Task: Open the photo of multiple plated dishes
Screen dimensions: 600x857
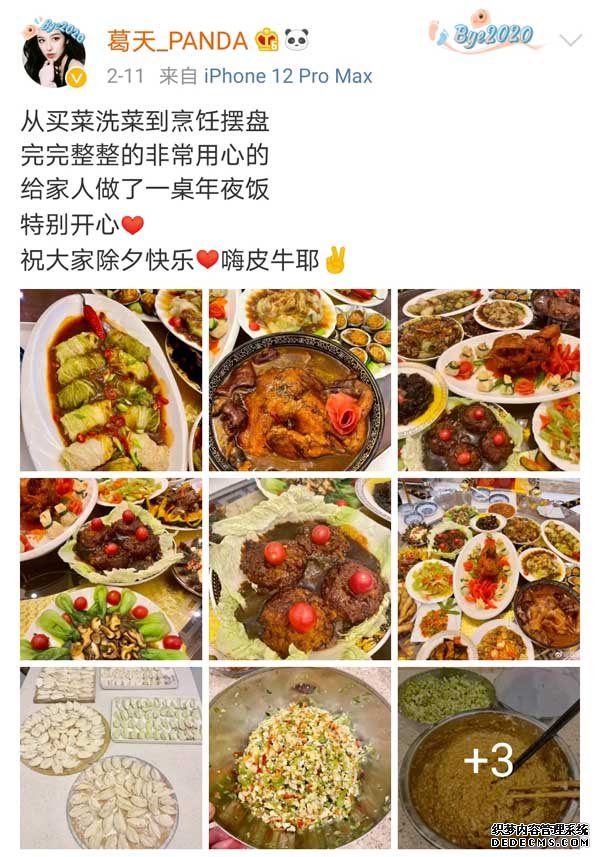Action: [x=488, y=380]
